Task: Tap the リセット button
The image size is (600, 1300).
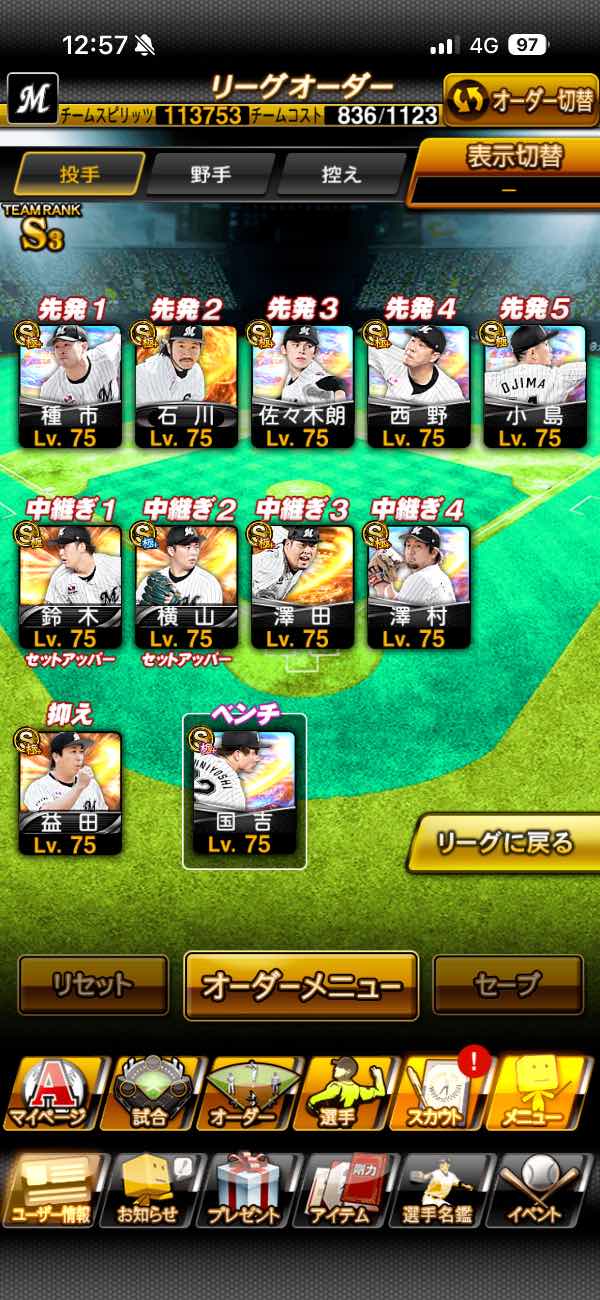Action: click(x=93, y=985)
